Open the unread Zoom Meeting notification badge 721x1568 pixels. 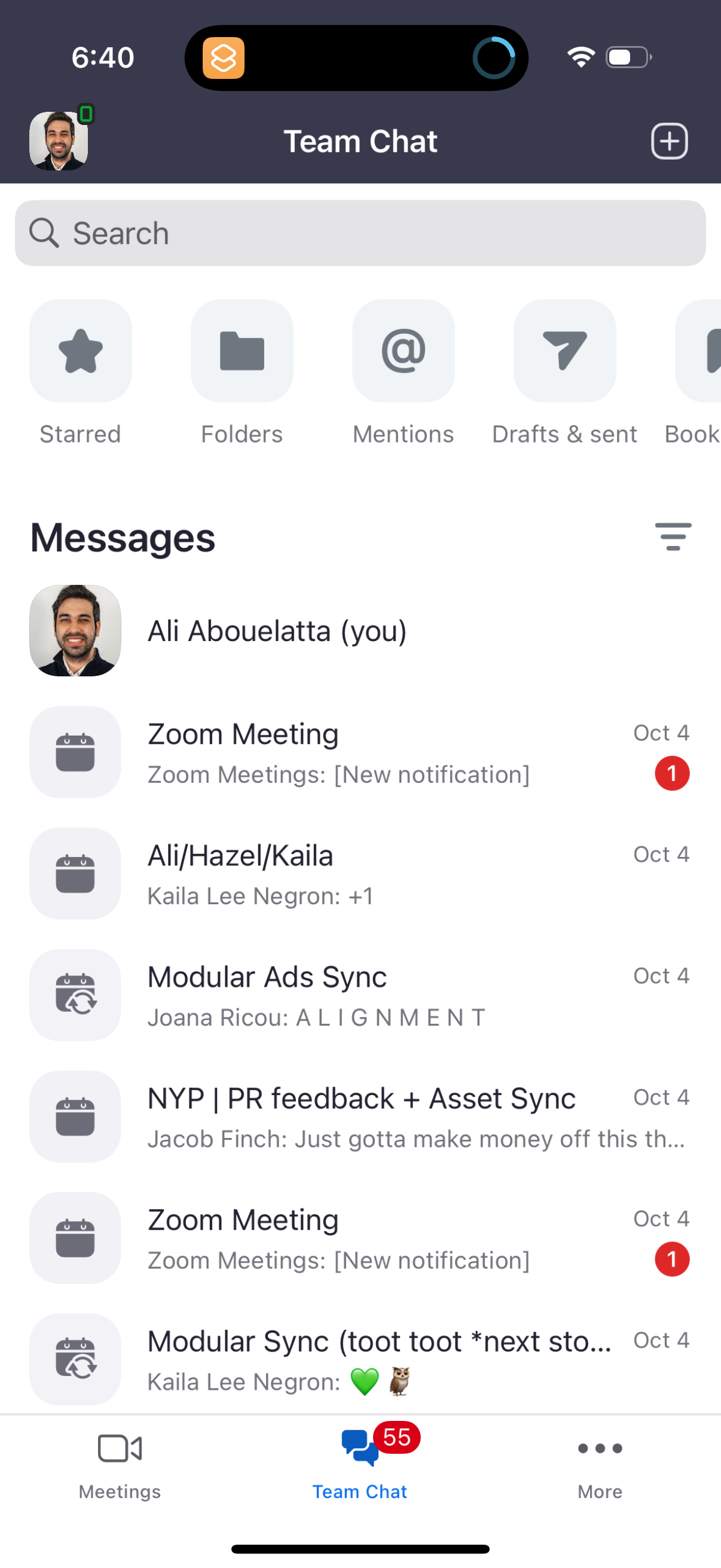[672, 773]
